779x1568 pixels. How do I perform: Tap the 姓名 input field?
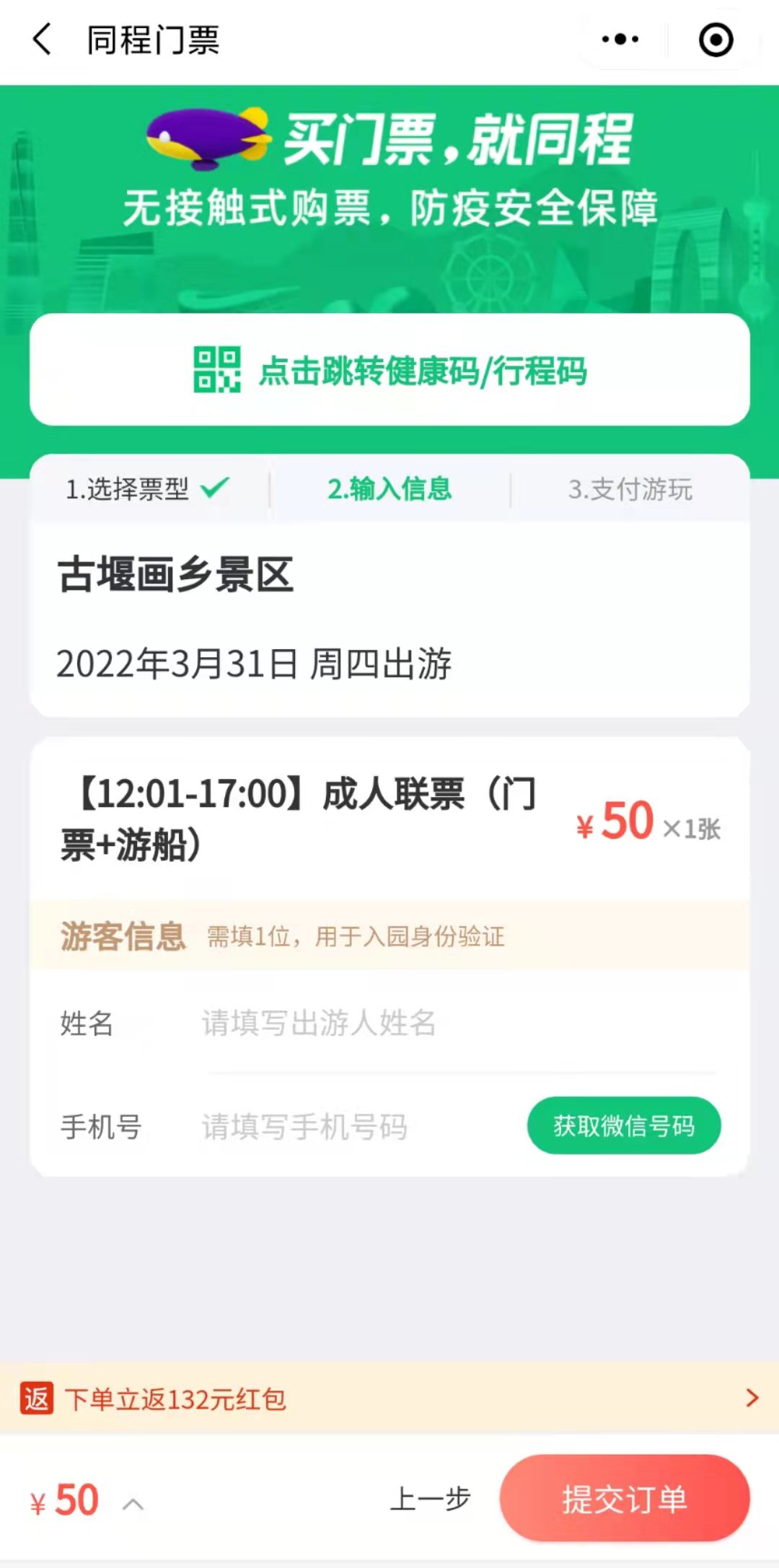(454, 1023)
